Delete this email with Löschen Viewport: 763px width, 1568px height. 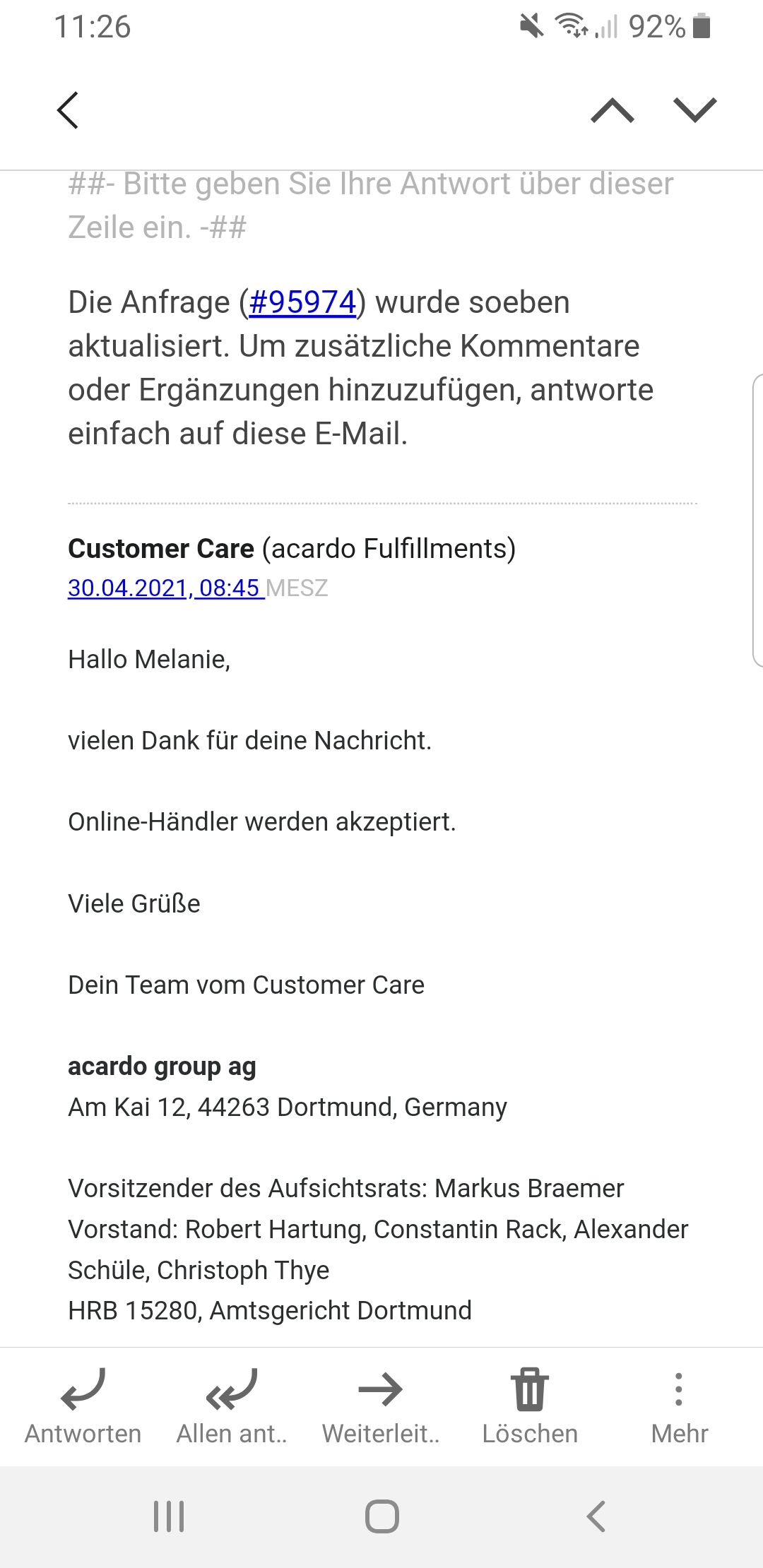tap(530, 1407)
